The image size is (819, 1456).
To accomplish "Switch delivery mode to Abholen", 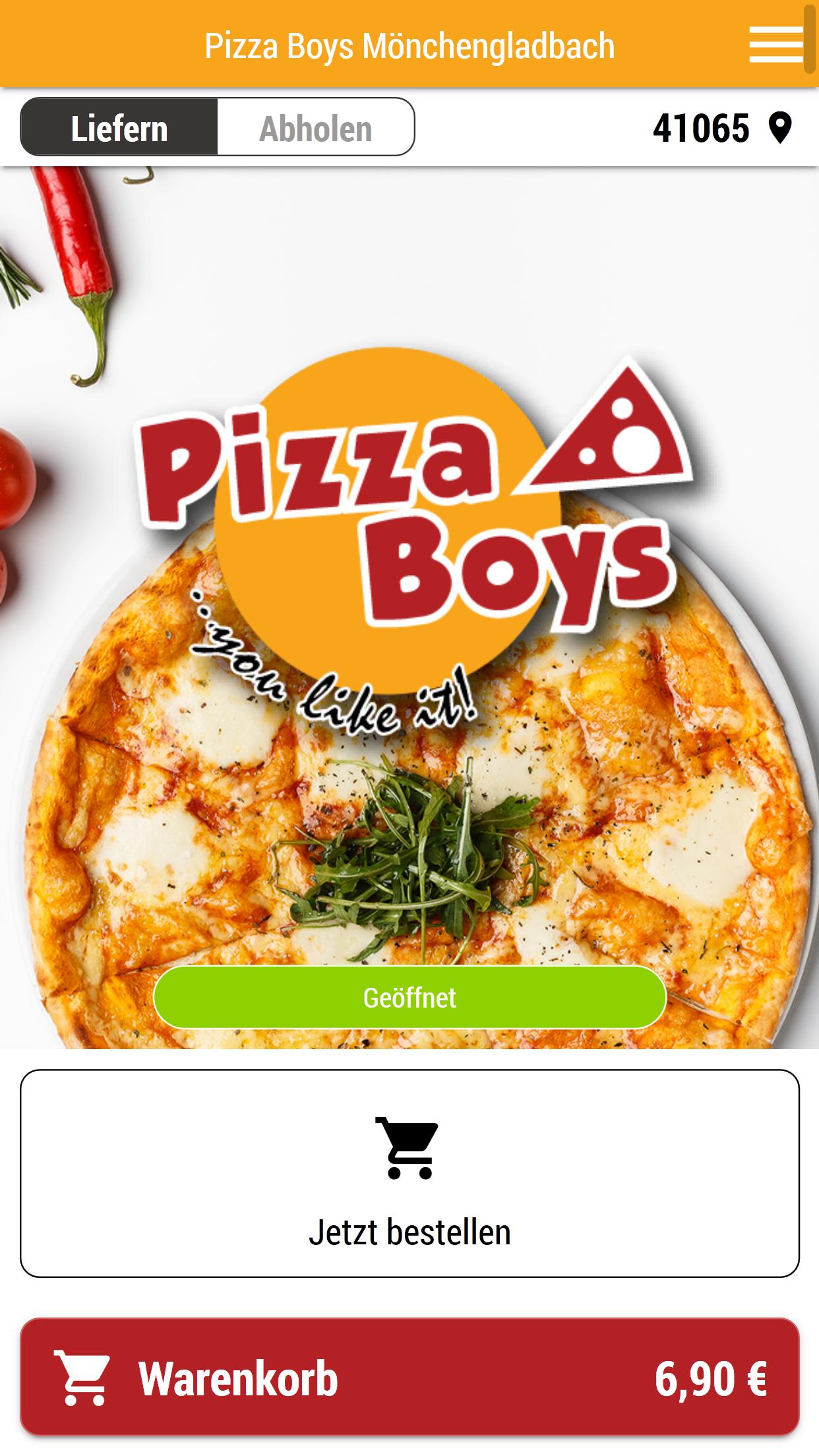I will pos(315,128).
